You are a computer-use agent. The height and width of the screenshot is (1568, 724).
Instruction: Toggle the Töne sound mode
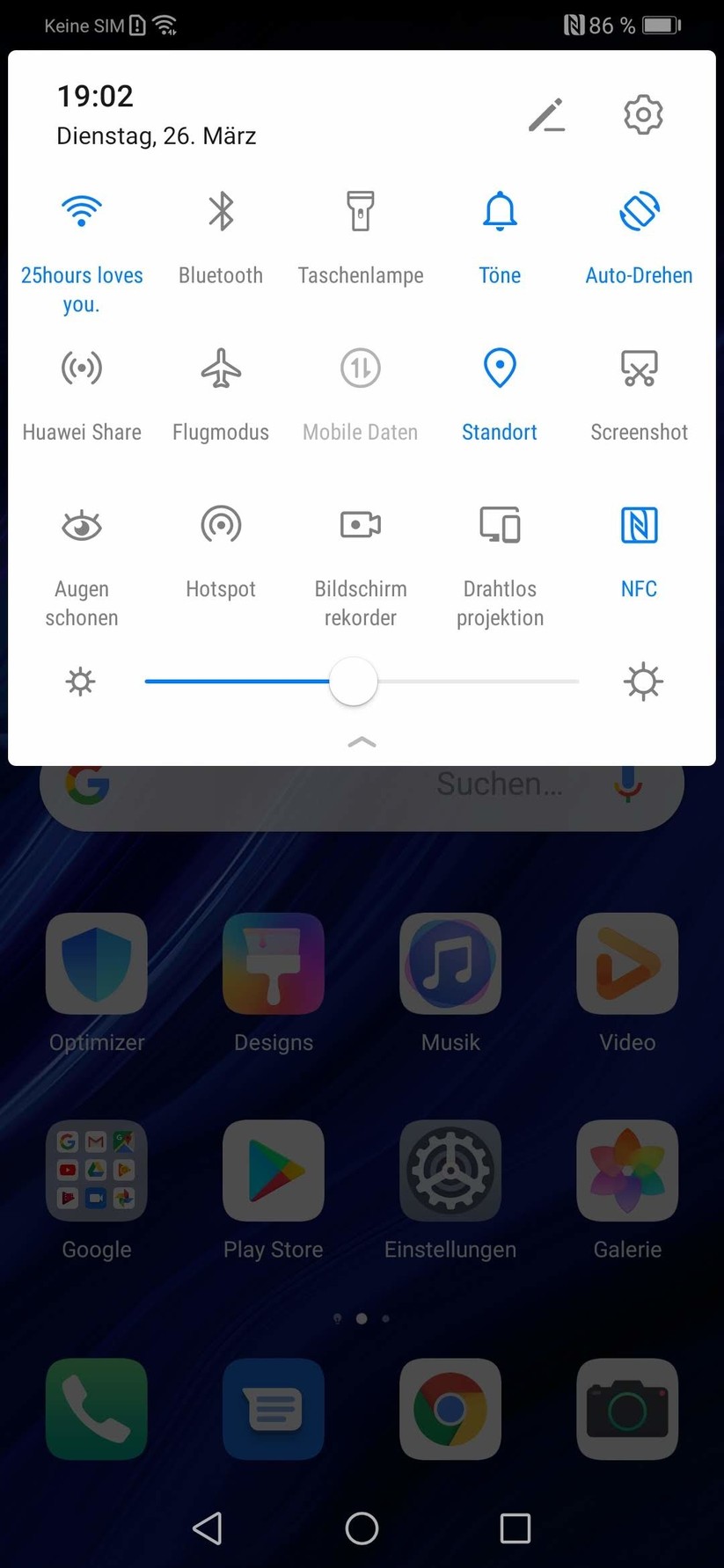click(500, 211)
